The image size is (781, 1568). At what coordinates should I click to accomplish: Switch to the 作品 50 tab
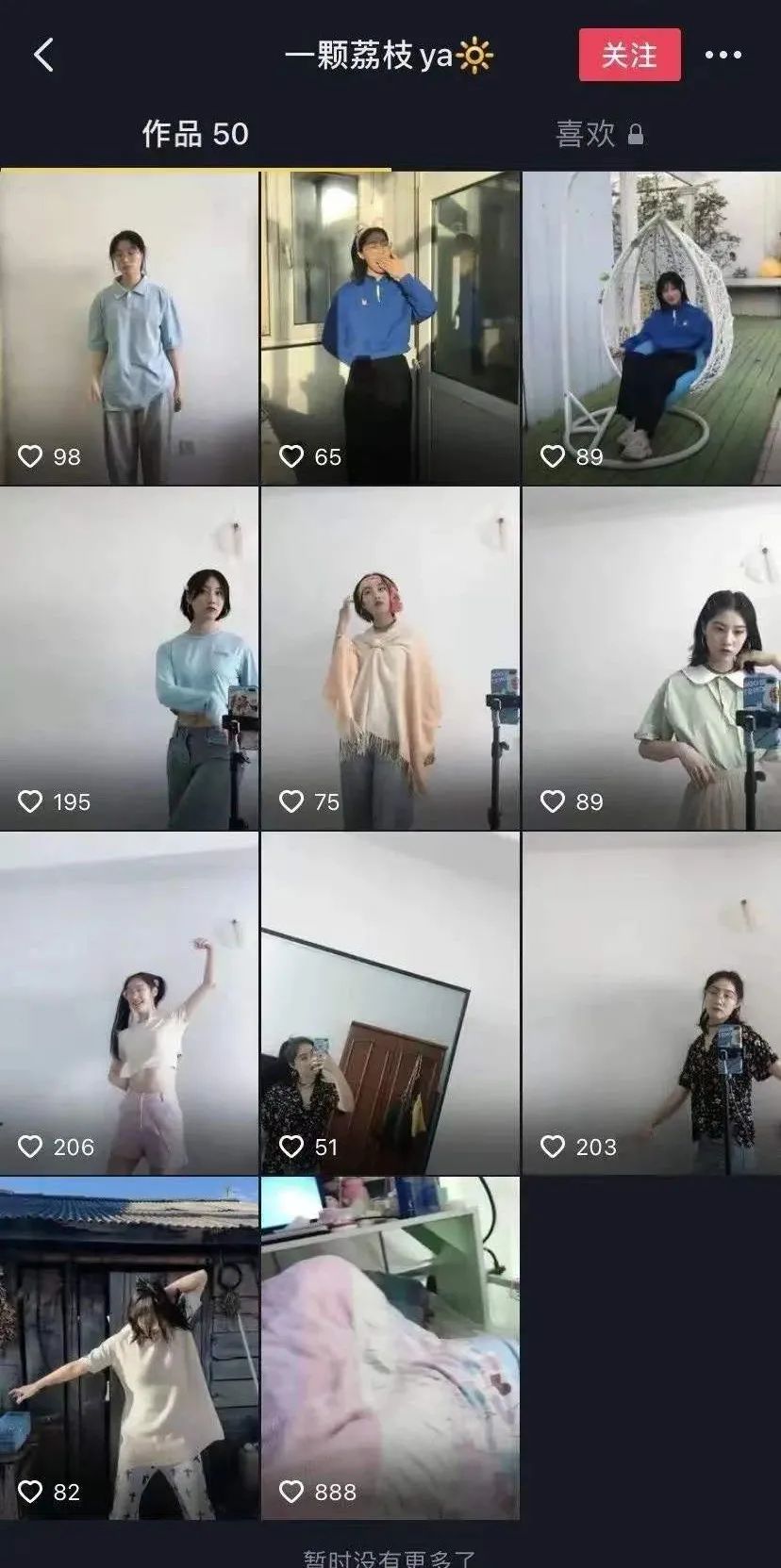point(195,134)
